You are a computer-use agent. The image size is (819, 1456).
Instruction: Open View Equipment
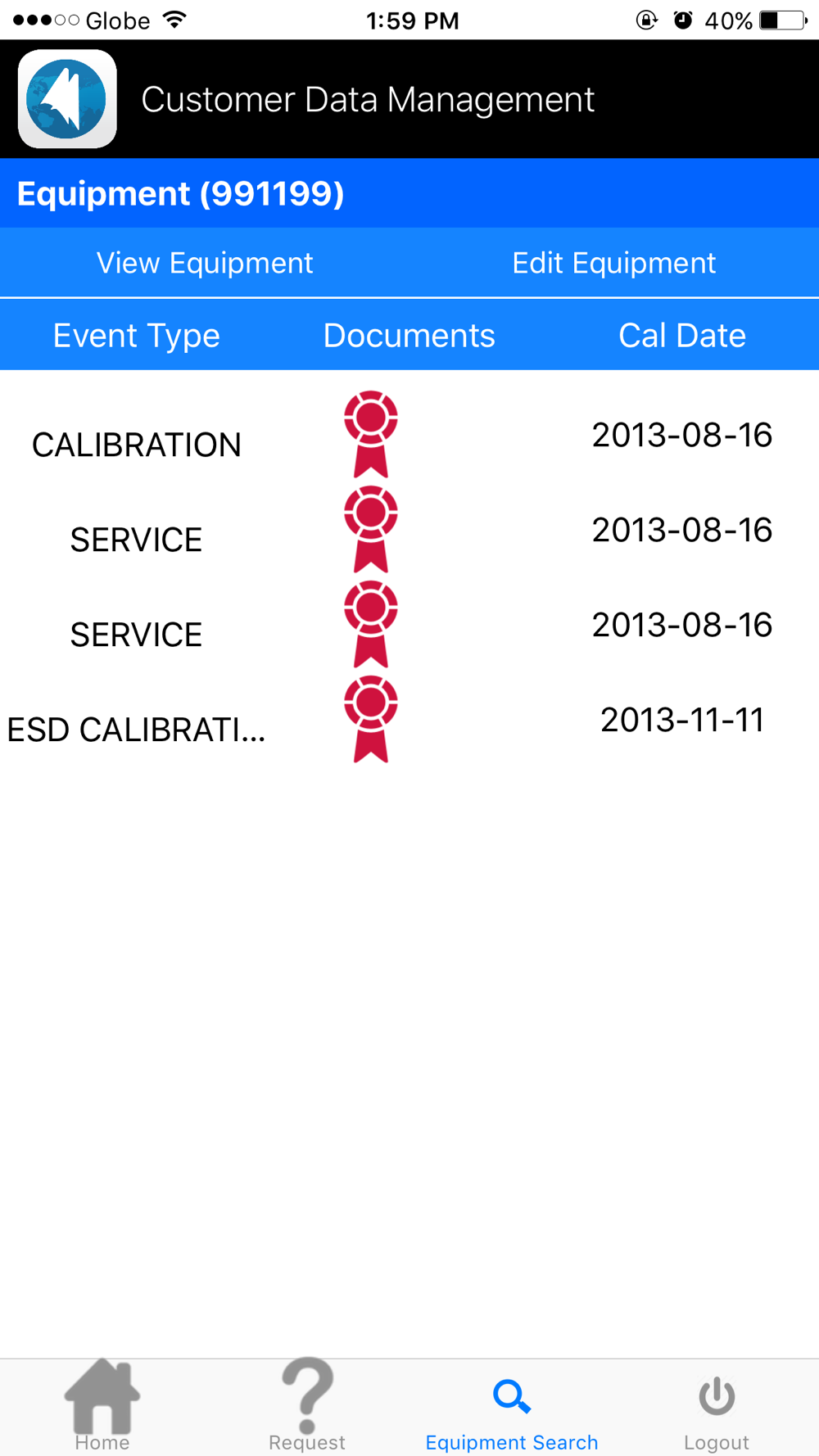click(205, 263)
